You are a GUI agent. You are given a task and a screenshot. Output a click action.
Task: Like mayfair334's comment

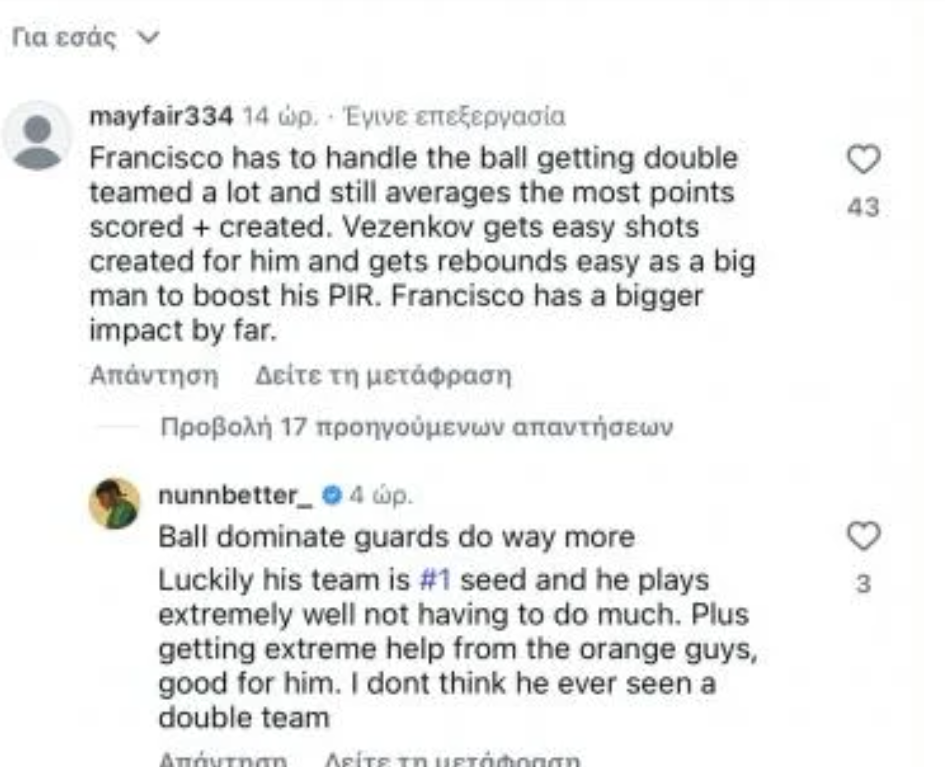(x=863, y=161)
